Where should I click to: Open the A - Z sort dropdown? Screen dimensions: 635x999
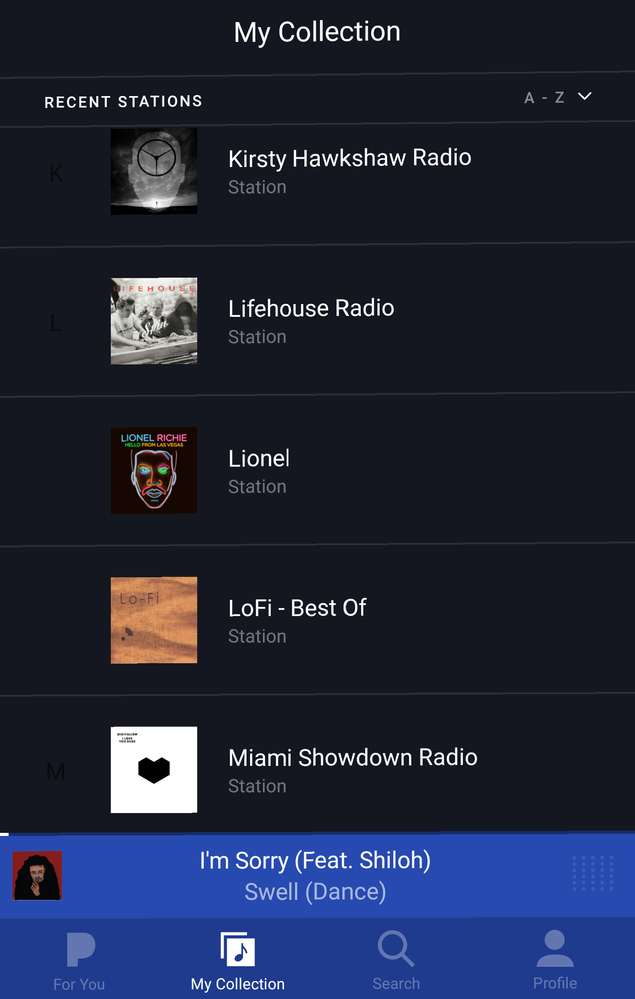pyautogui.click(x=558, y=98)
